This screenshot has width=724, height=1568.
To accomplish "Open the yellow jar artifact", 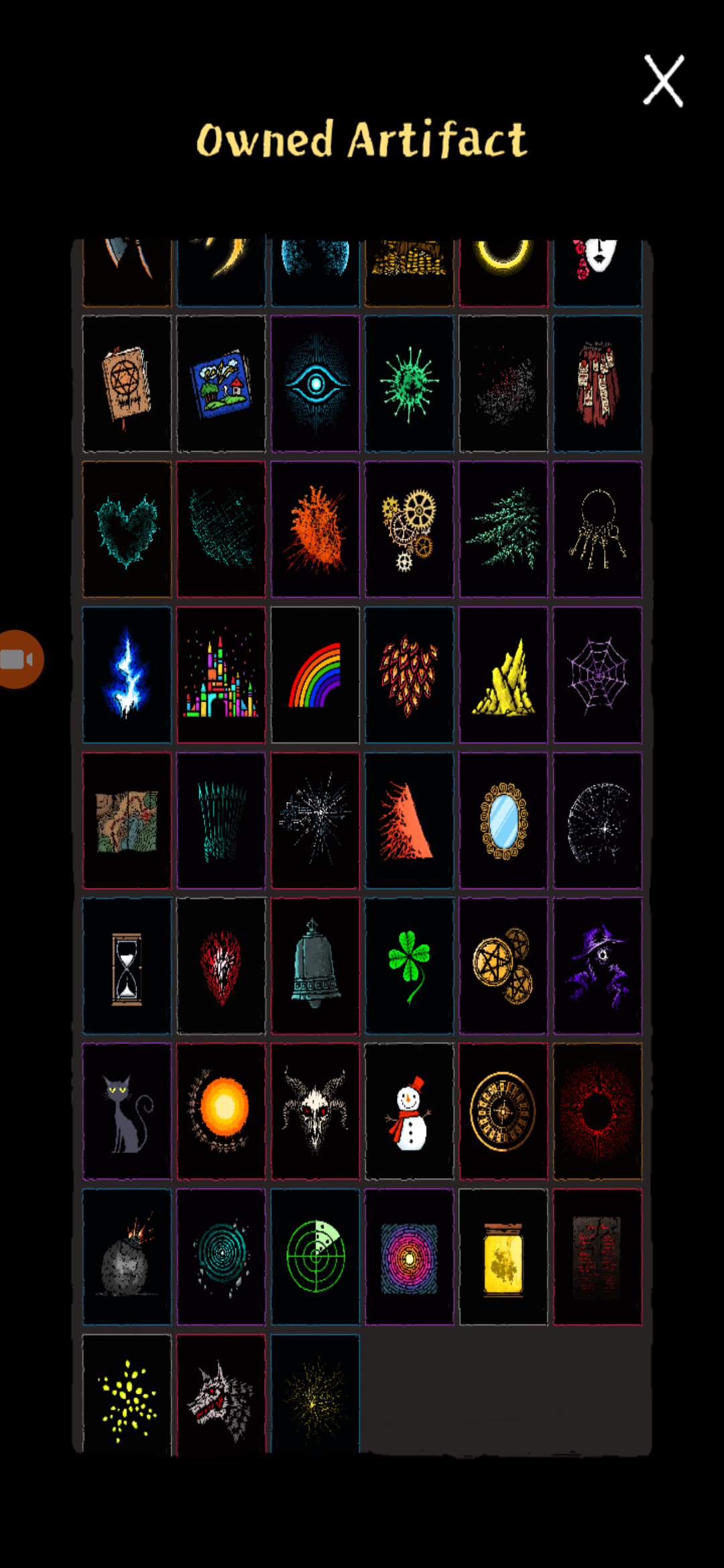I will click(x=503, y=1256).
